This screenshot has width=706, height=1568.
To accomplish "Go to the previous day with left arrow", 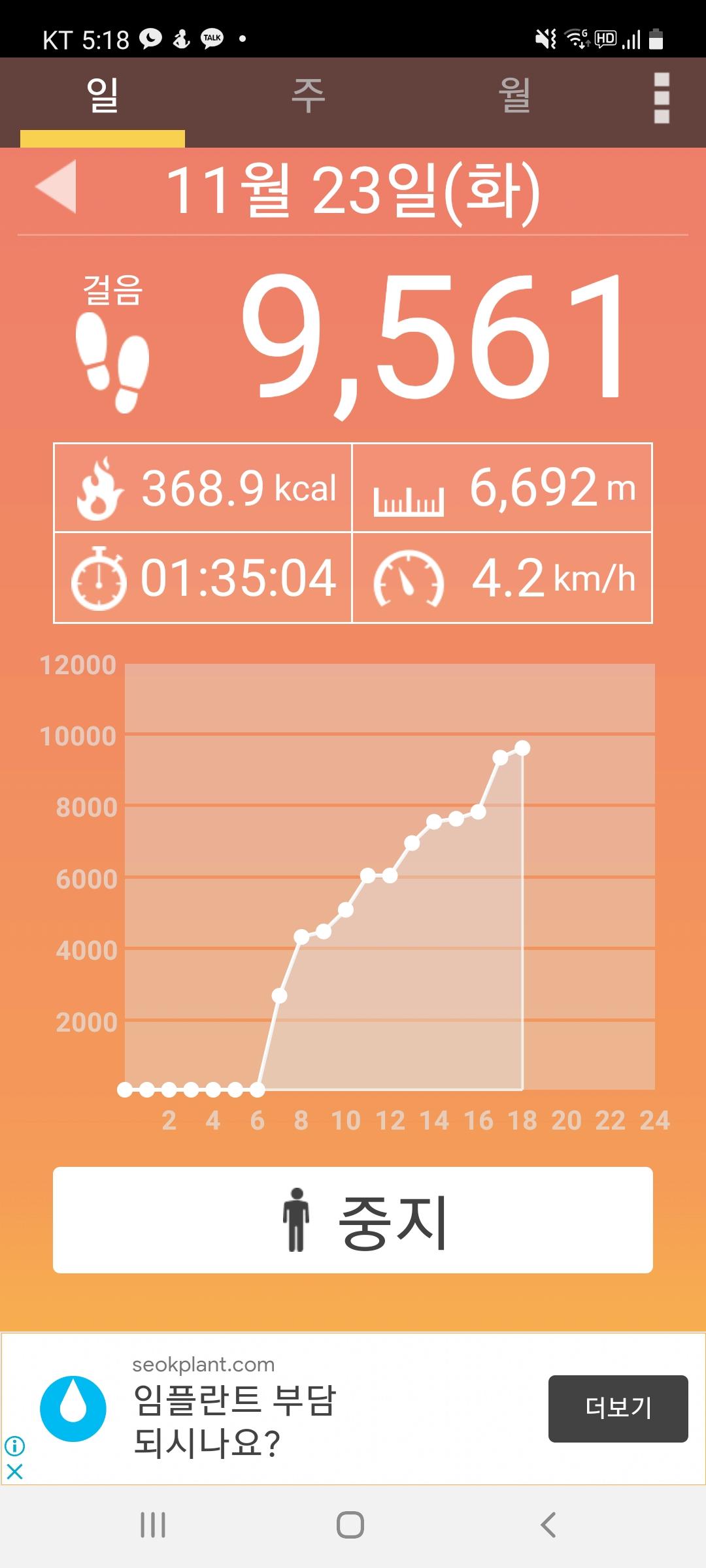I will (57, 187).
